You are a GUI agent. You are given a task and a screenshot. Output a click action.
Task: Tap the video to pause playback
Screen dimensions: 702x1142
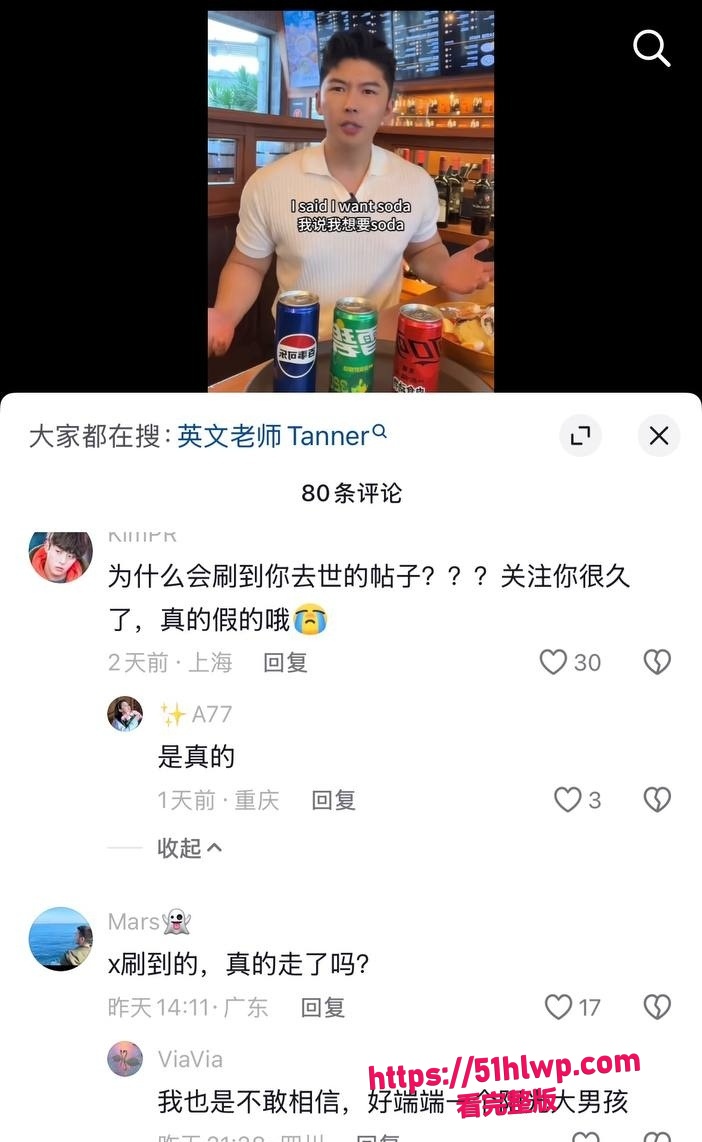pos(351,202)
